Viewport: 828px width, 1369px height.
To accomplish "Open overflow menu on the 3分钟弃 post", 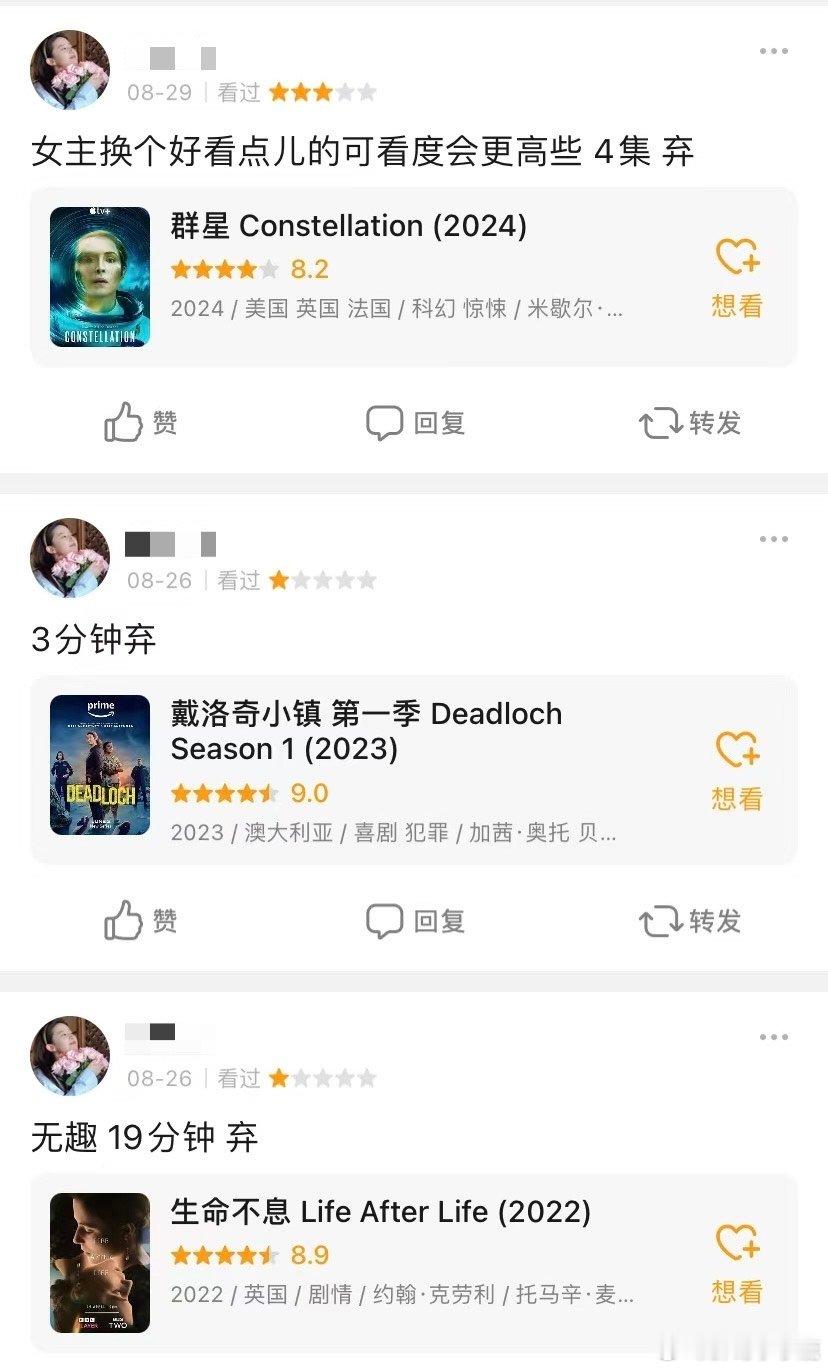I will [773, 539].
